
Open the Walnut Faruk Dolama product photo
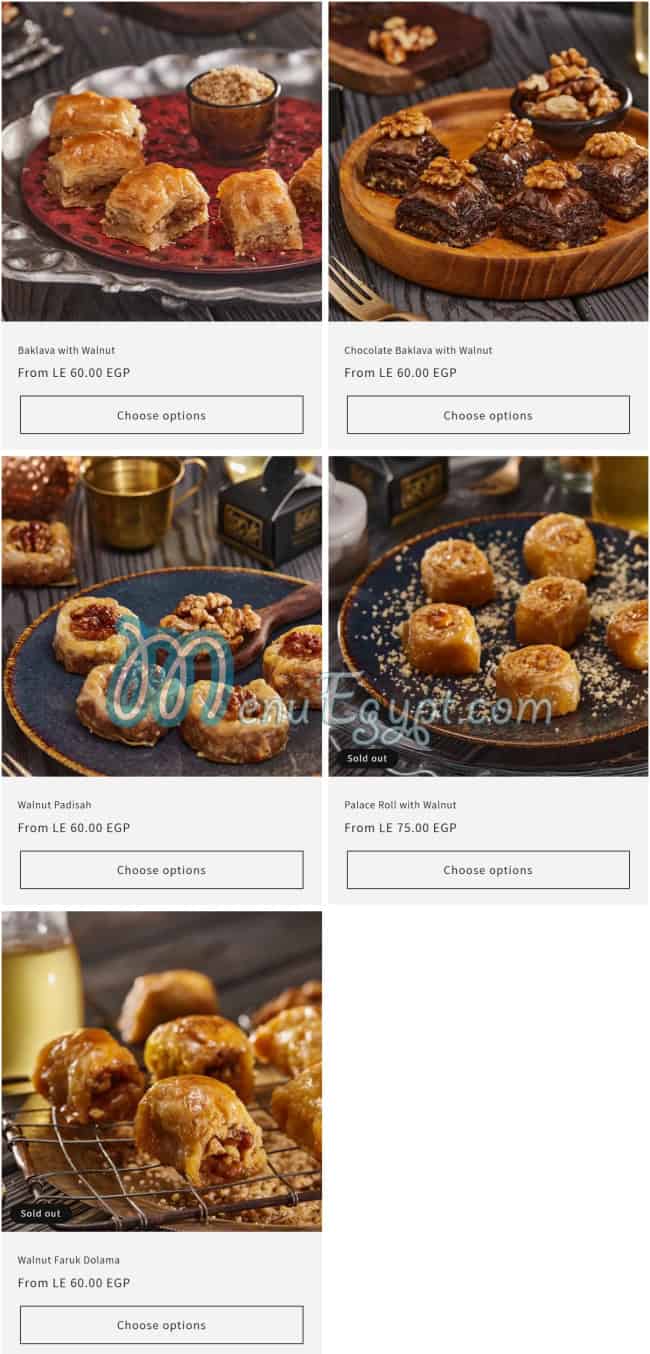pyautogui.click(x=161, y=1070)
